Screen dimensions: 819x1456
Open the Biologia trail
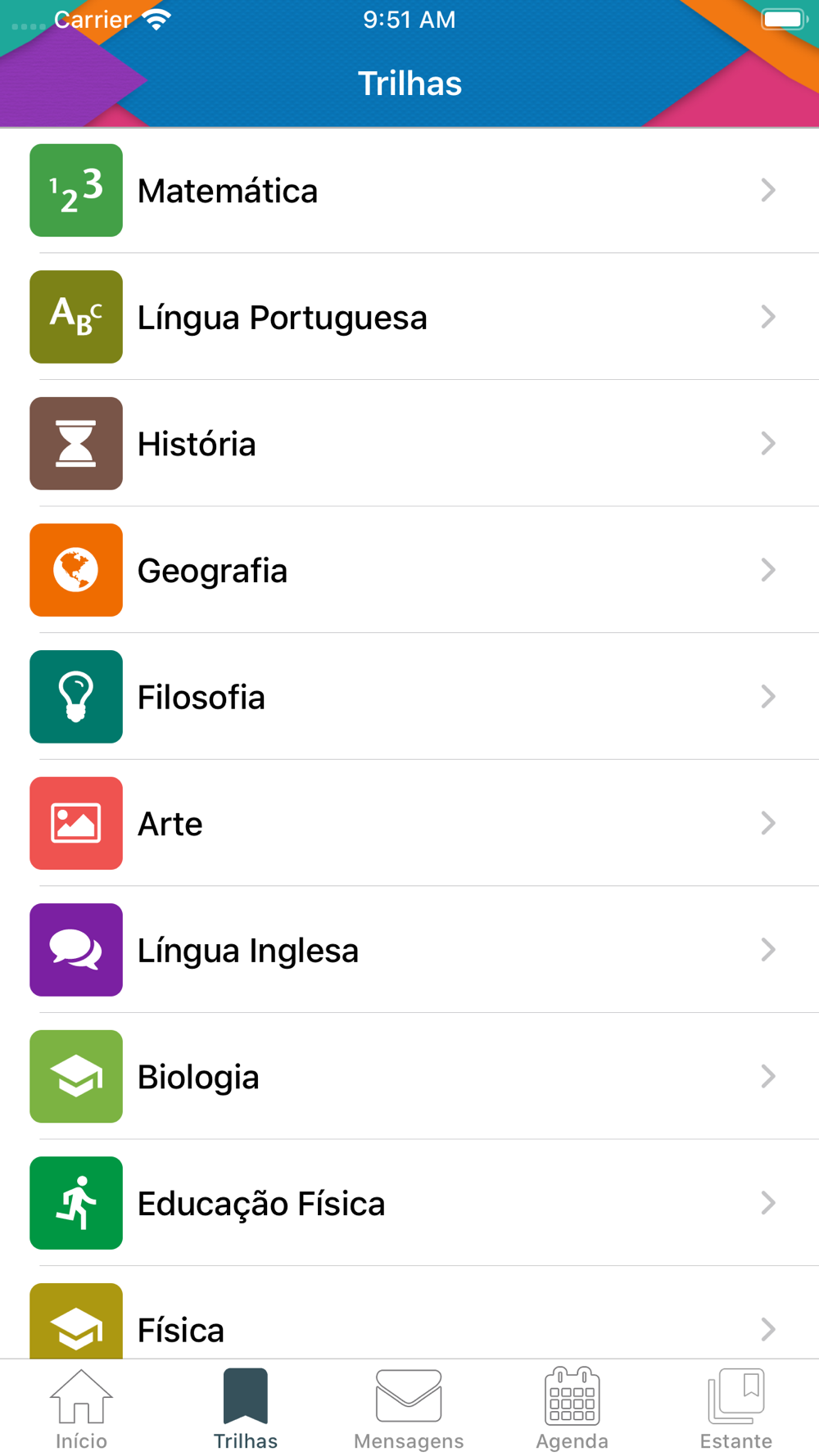(x=409, y=1076)
